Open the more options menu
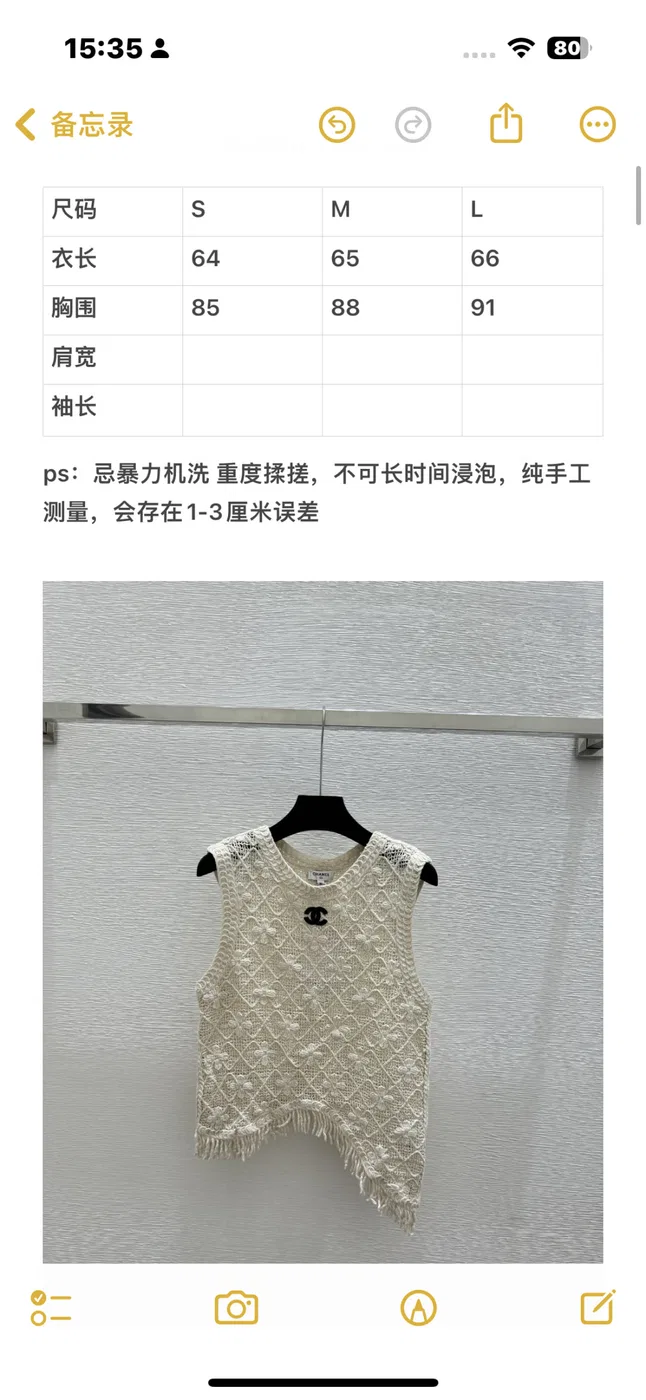The width and height of the screenshot is (646, 1400). click(x=598, y=125)
